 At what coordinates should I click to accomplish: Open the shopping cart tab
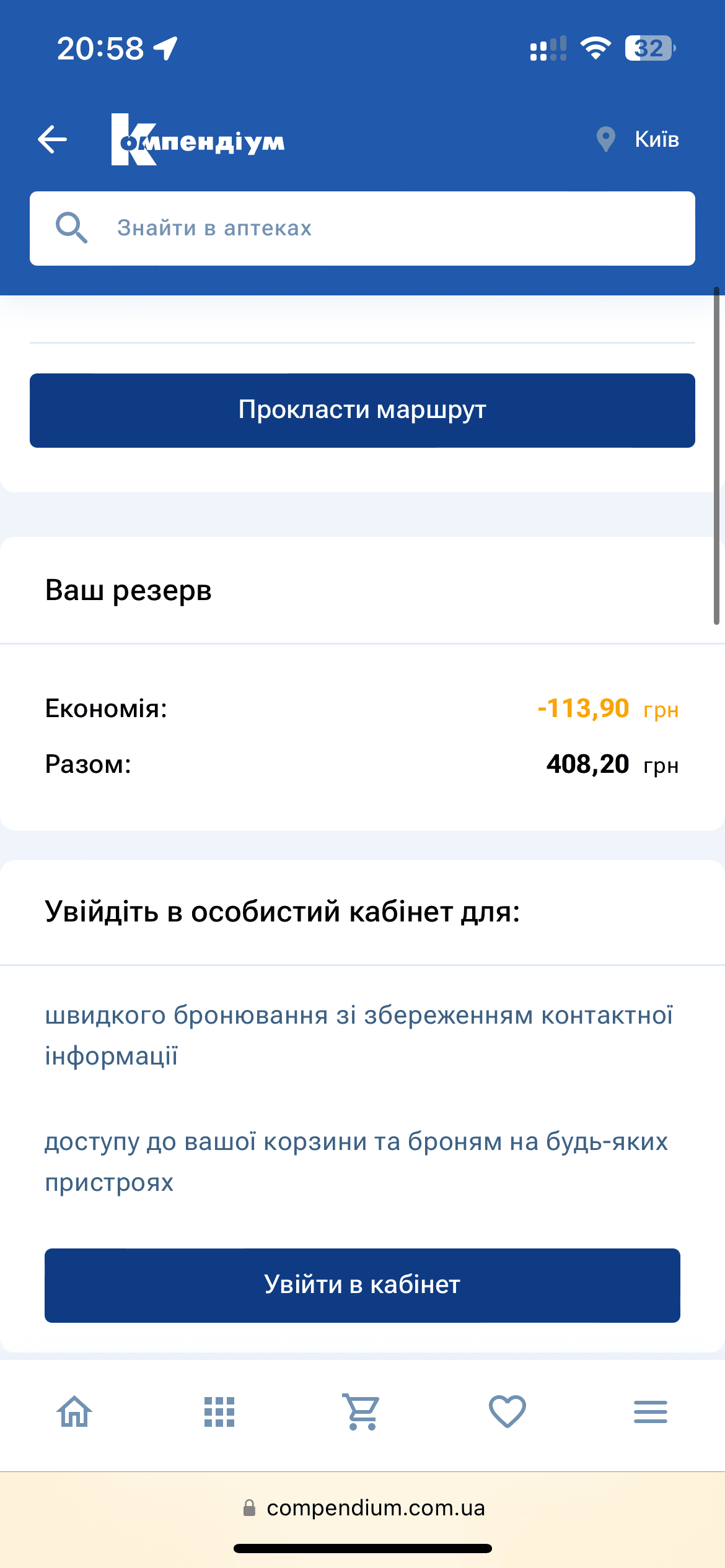pos(362,1412)
